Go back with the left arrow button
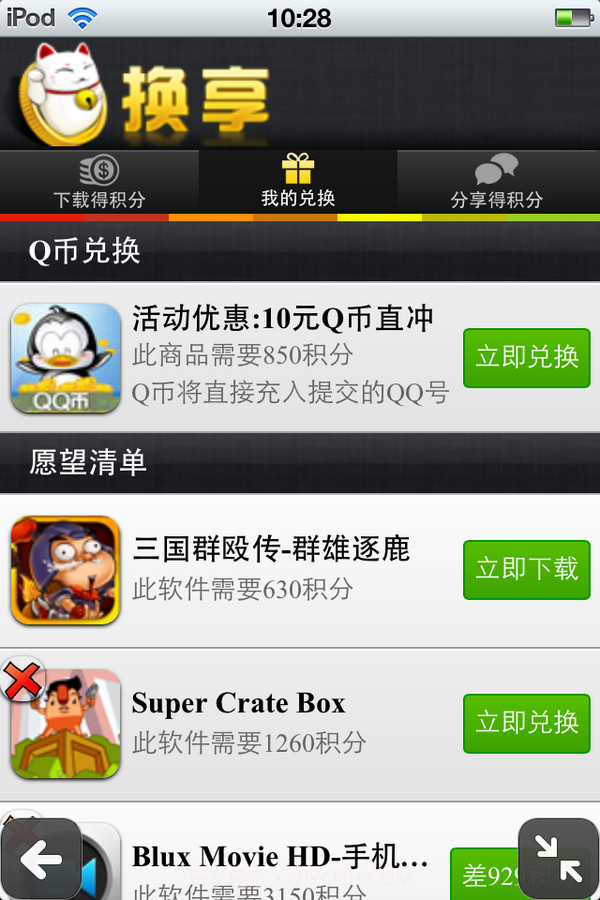The width and height of the screenshot is (600, 900). [x=41, y=860]
